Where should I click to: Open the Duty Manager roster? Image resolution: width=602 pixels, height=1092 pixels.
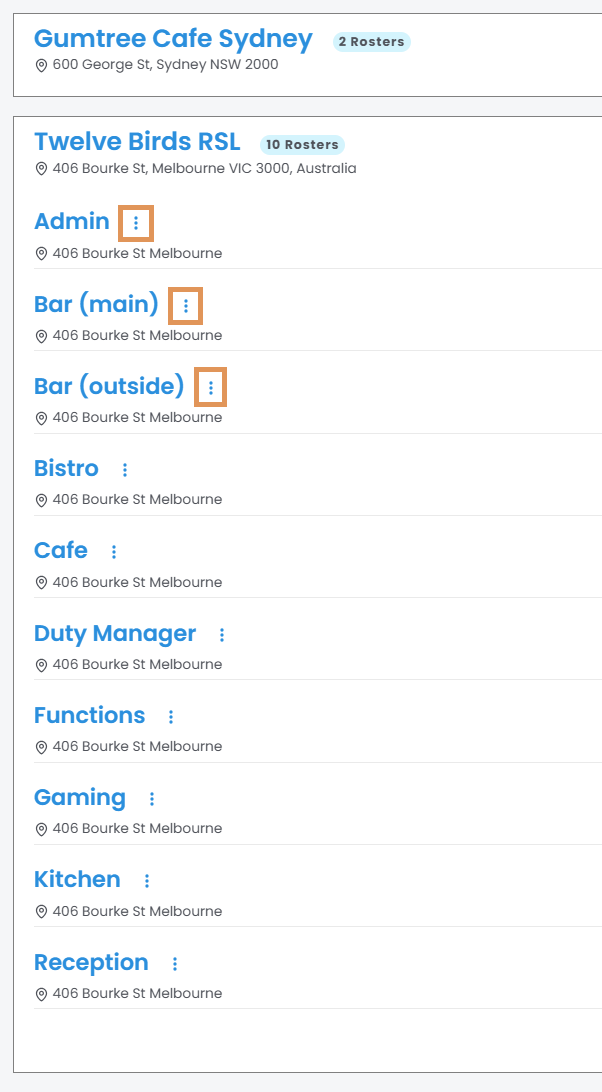click(115, 633)
